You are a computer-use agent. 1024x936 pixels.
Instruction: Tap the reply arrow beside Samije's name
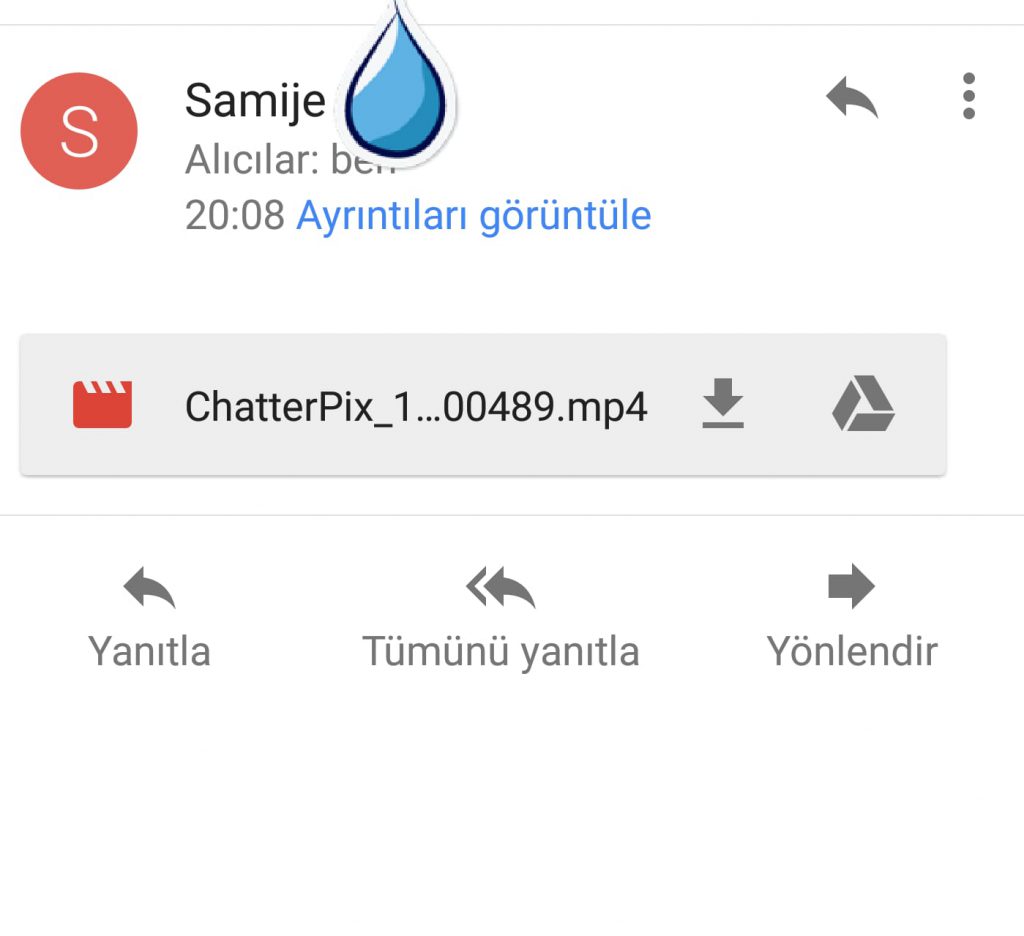point(852,99)
